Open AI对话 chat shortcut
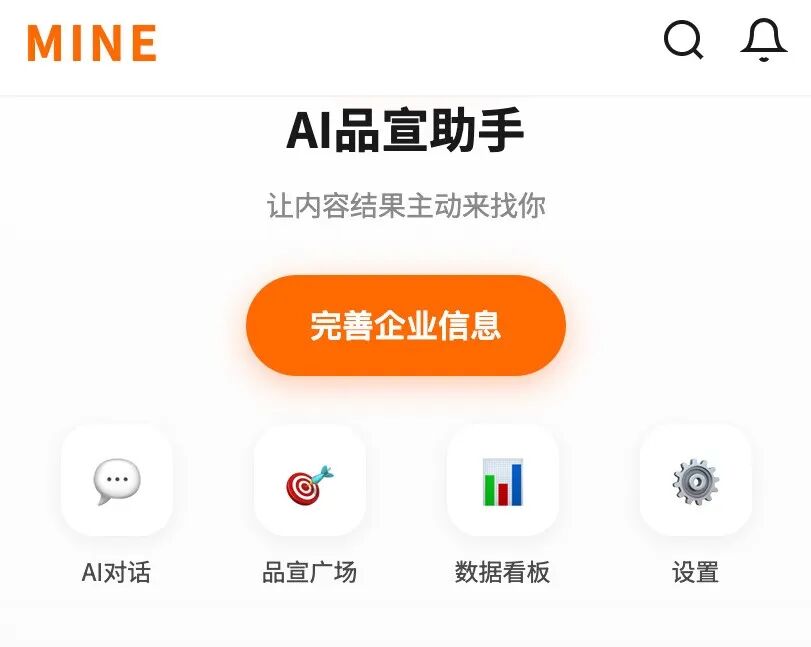This screenshot has height=647, width=811. coord(117,482)
